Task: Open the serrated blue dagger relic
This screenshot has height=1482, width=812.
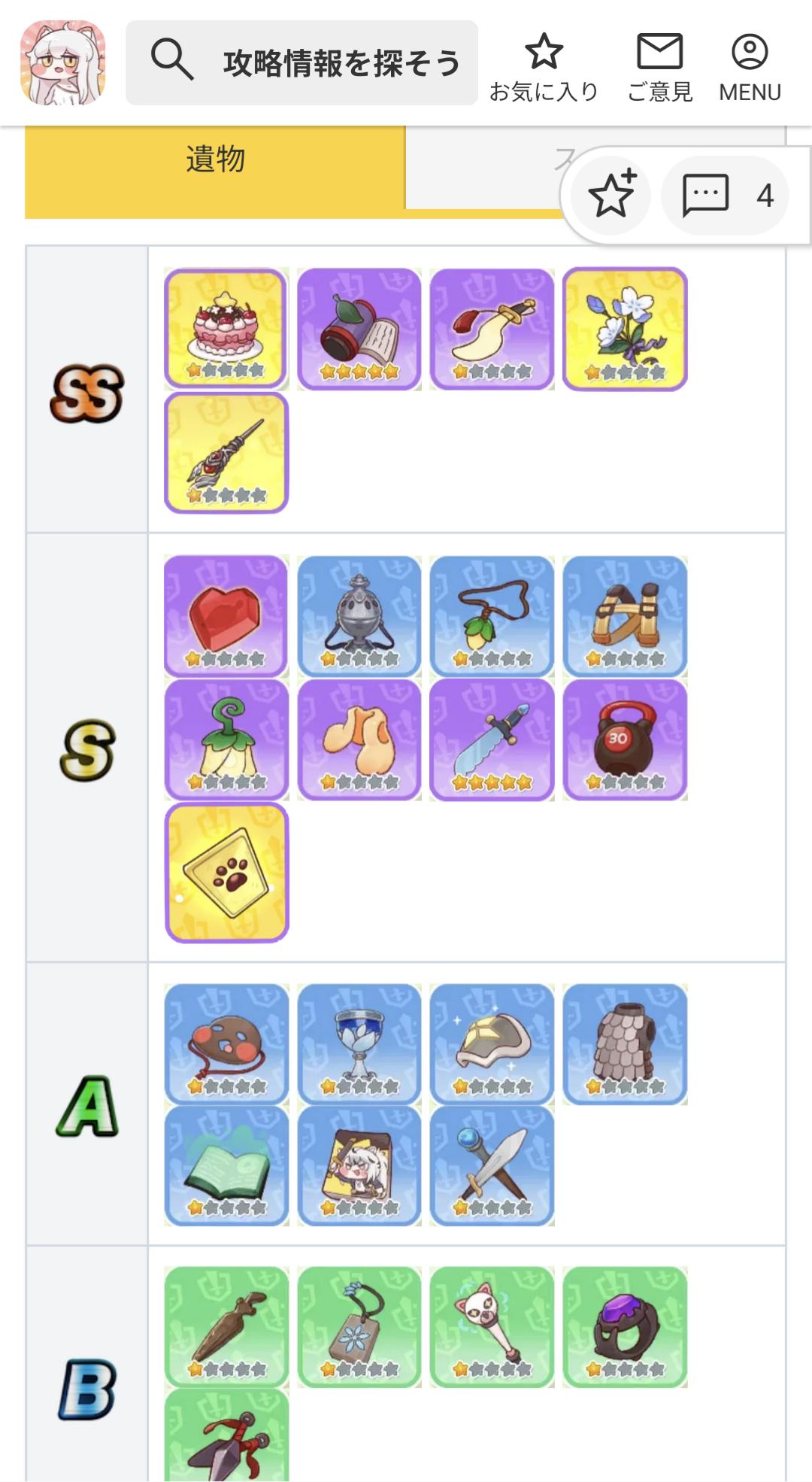Action: (x=492, y=739)
